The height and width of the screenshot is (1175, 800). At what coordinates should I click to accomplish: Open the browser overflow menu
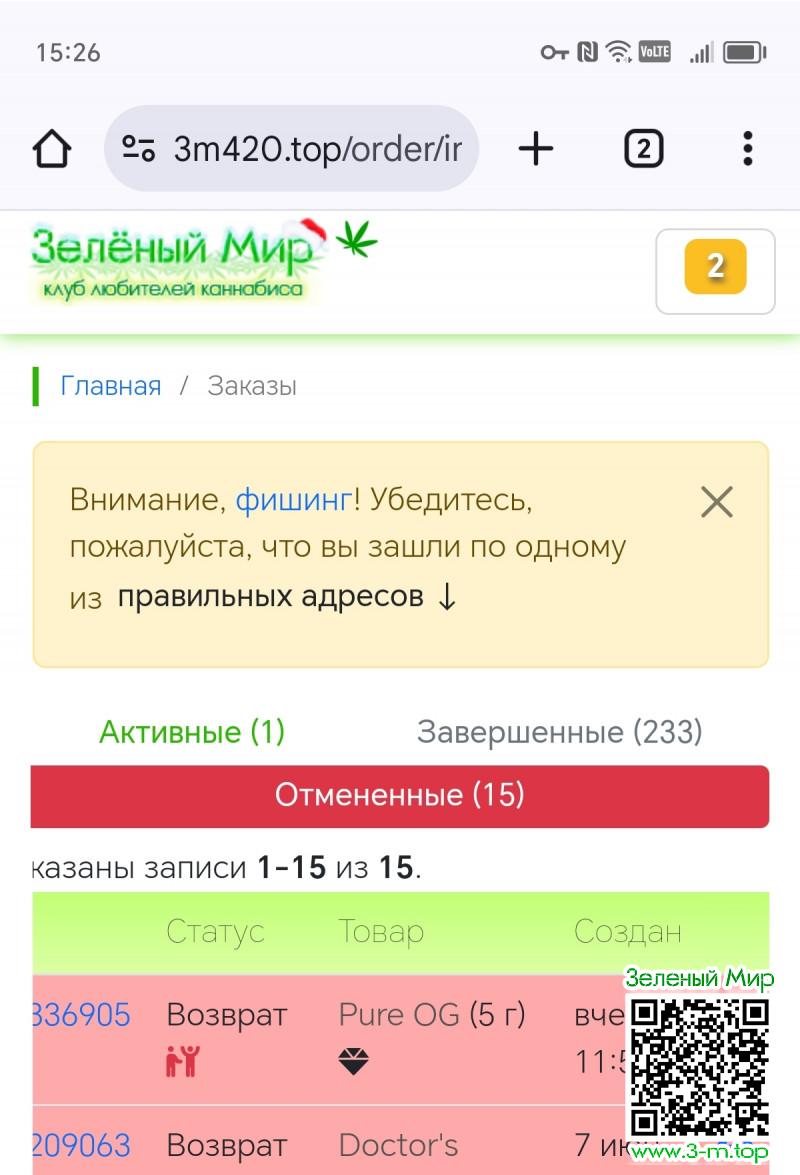pos(747,150)
